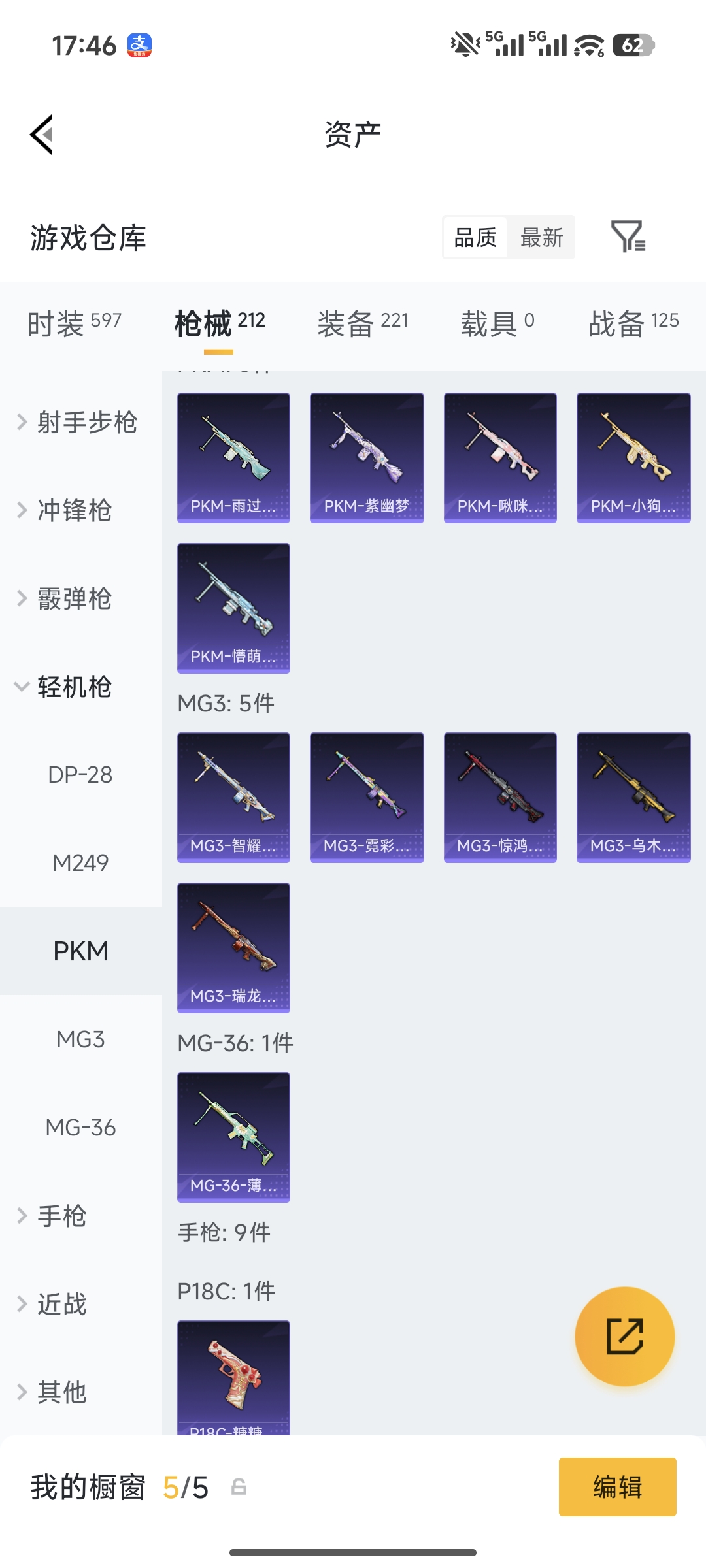
Task: Select DP-28 in the sidebar
Action: coord(80,774)
